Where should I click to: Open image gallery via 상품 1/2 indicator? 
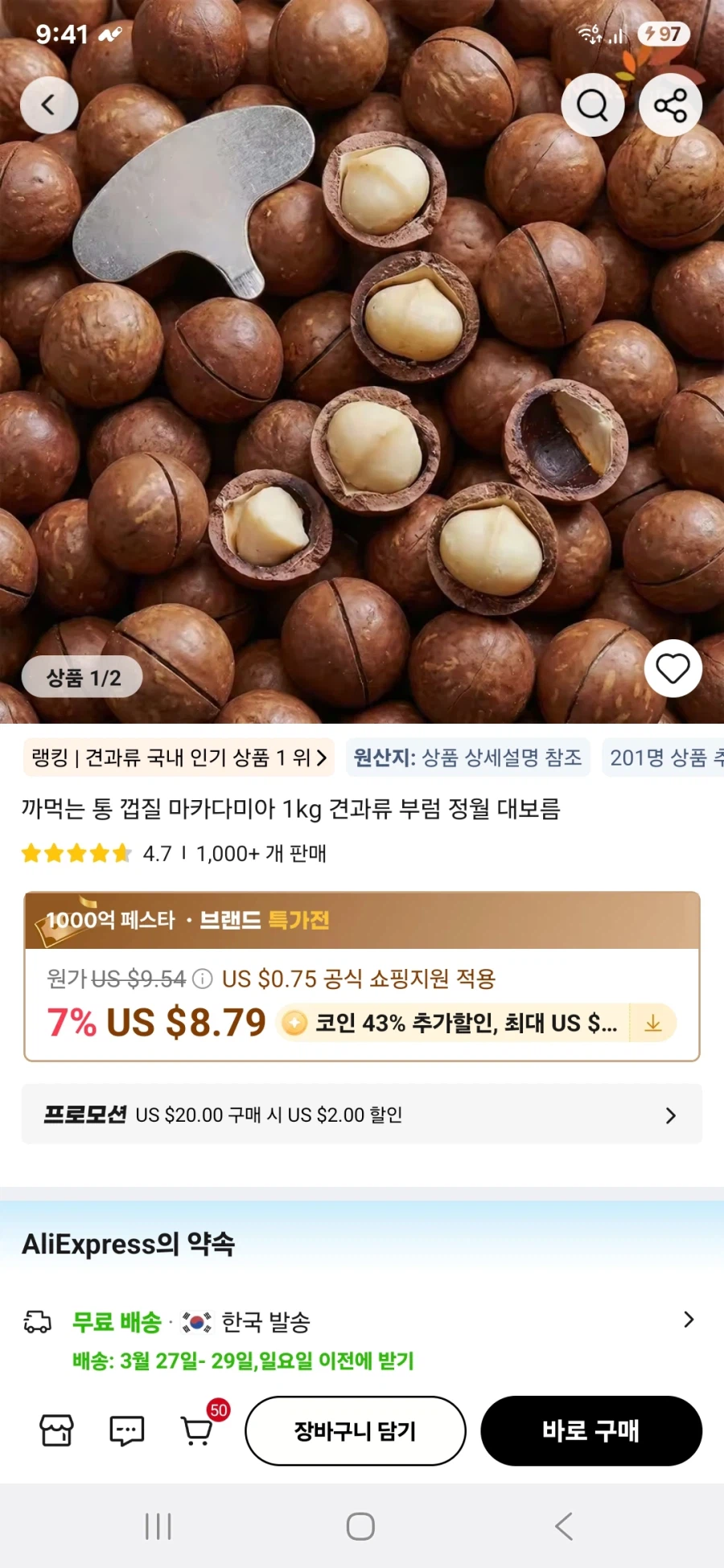point(81,676)
